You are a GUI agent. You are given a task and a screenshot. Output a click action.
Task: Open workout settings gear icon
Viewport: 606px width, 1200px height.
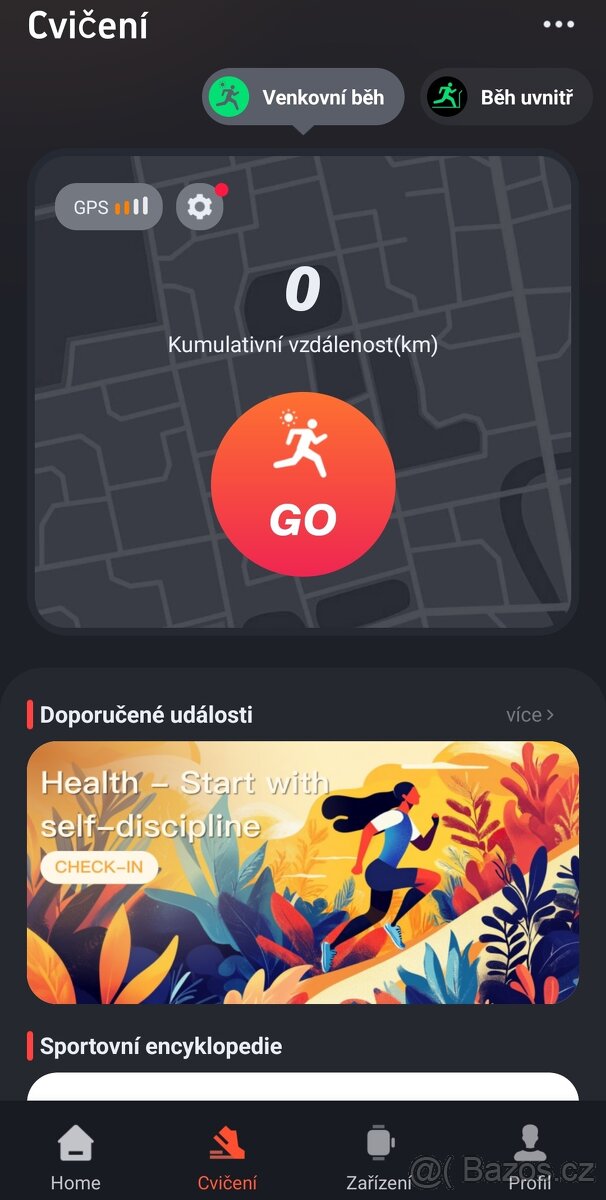200,207
